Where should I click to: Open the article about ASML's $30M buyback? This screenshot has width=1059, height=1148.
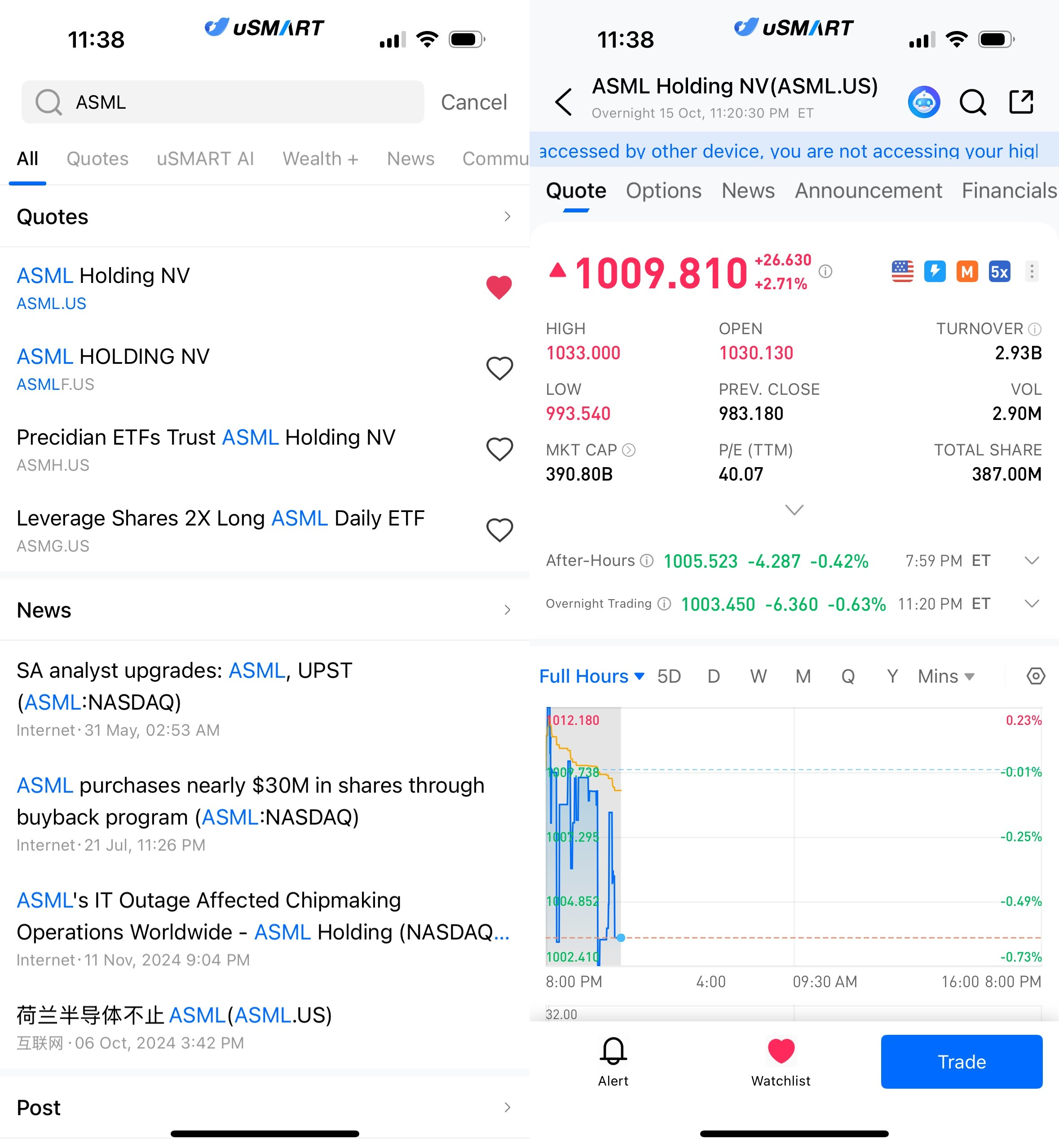click(x=251, y=801)
